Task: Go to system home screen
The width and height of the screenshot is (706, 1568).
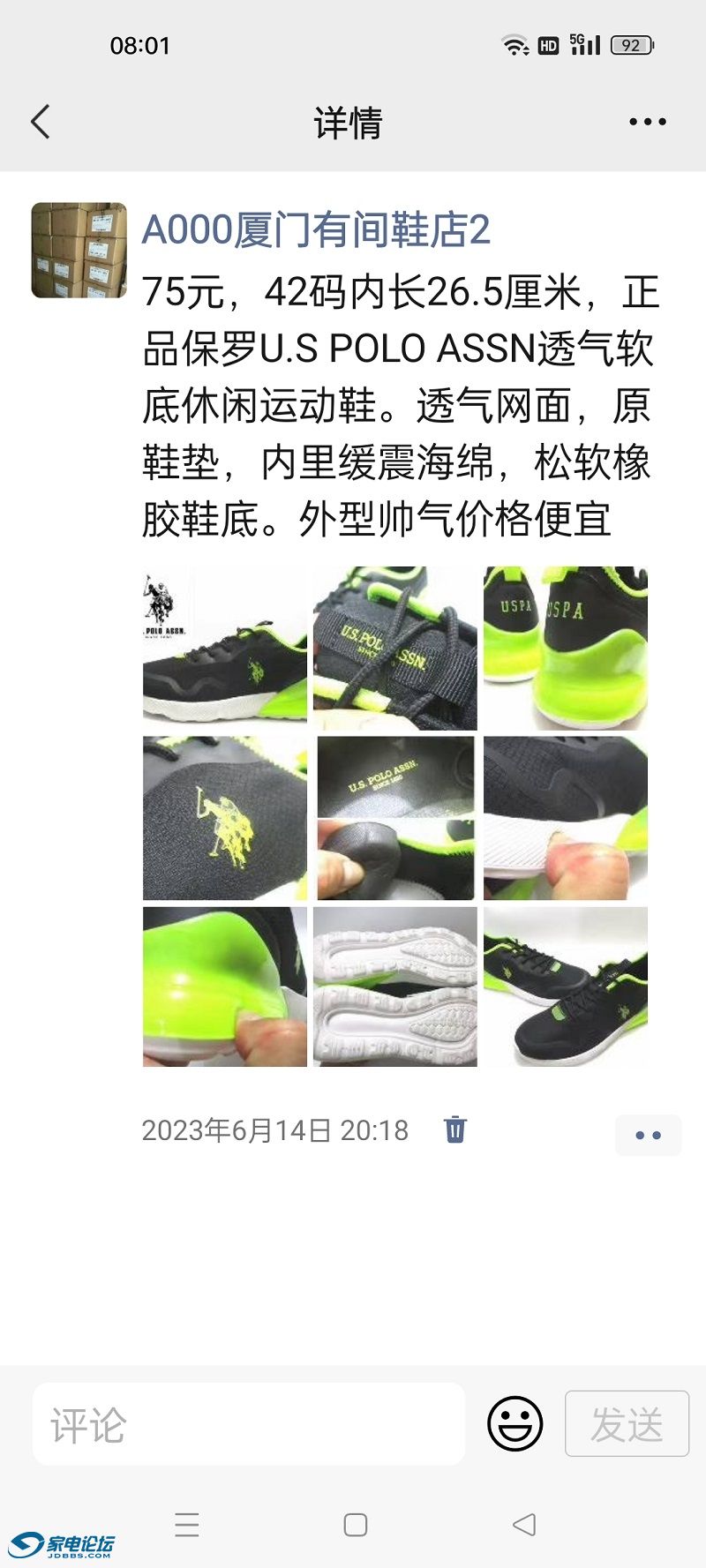Action: [x=355, y=1525]
